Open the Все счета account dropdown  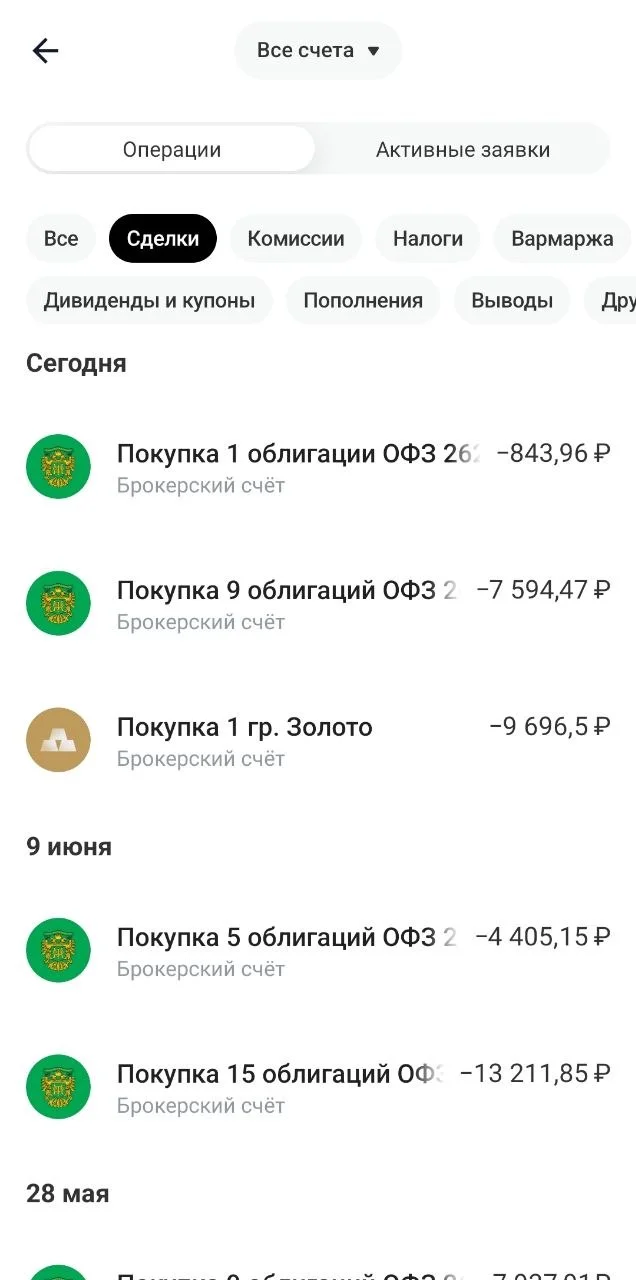pos(318,51)
